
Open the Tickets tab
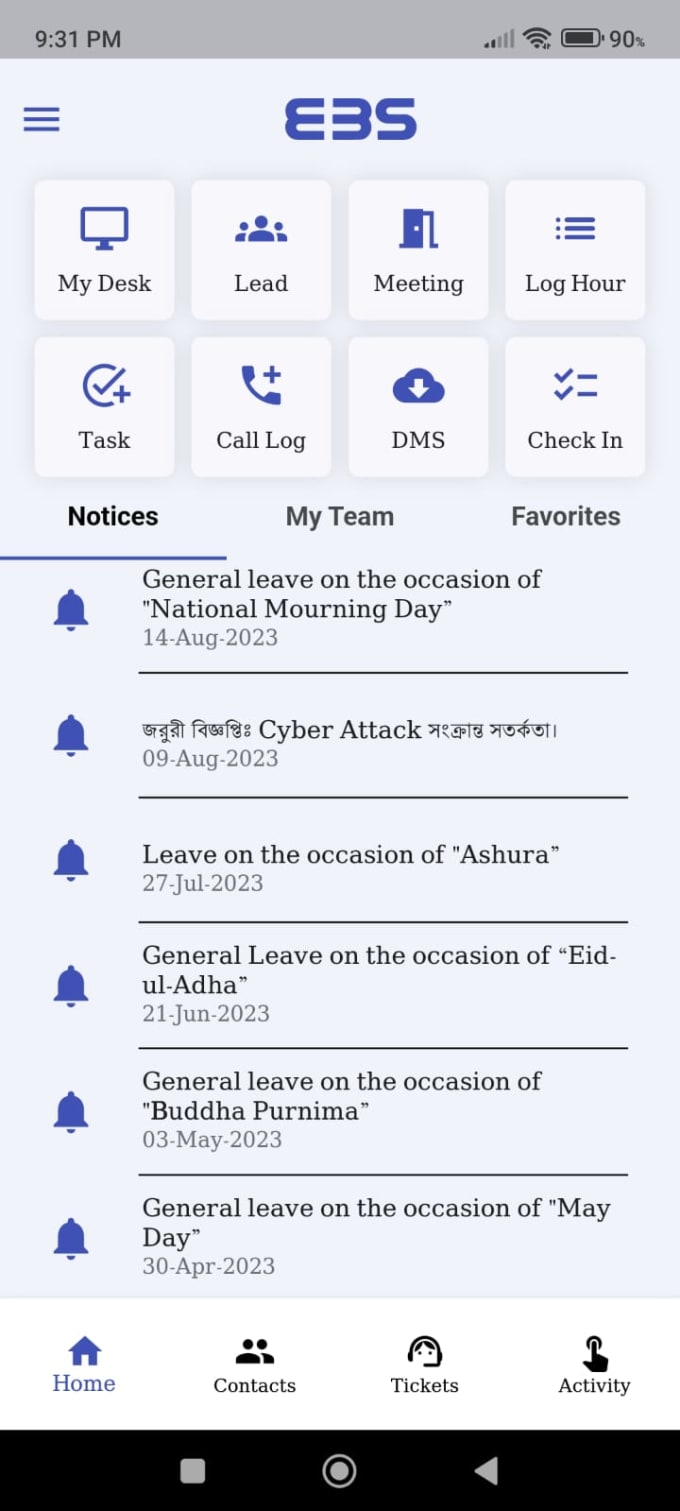coord(424,1365)
